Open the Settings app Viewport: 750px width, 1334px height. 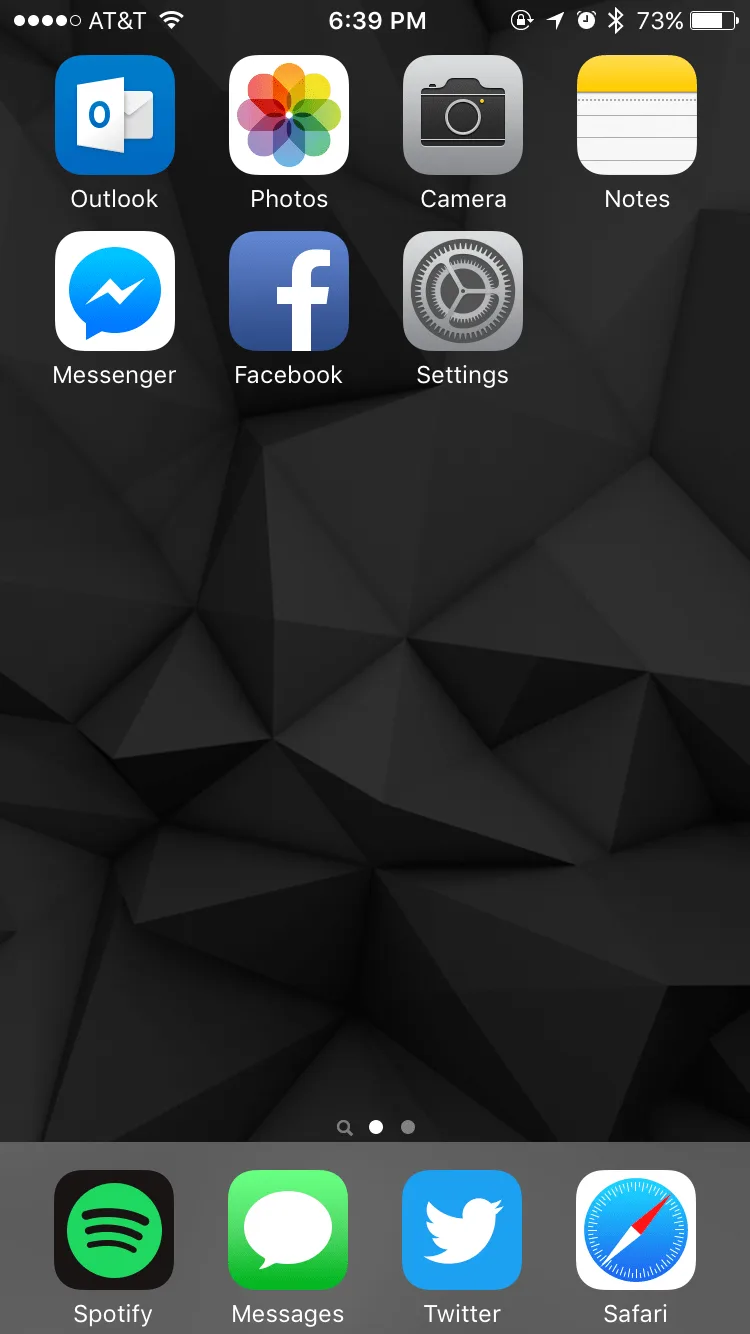tap(463, 291)
